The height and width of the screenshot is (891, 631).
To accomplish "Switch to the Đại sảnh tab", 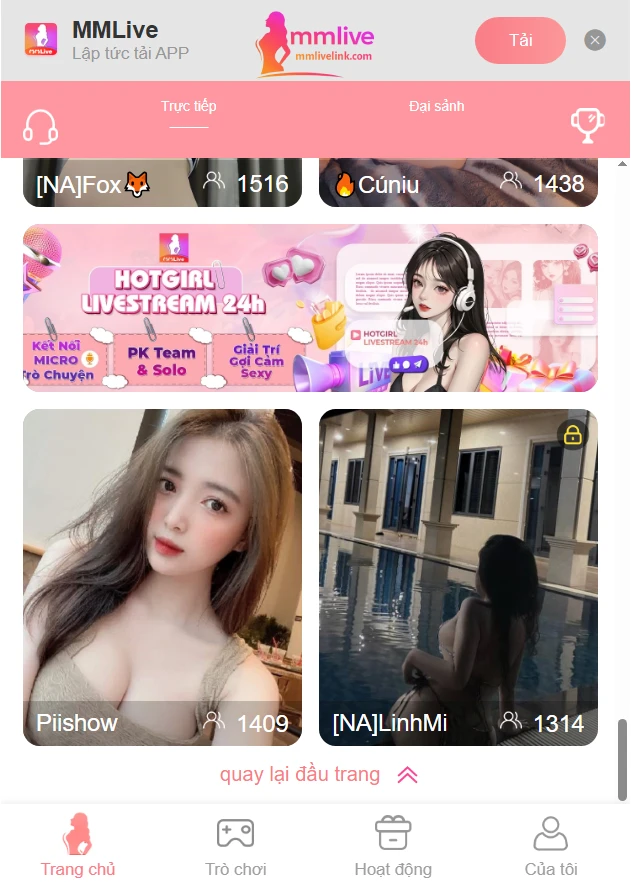I will coord(436,107).
